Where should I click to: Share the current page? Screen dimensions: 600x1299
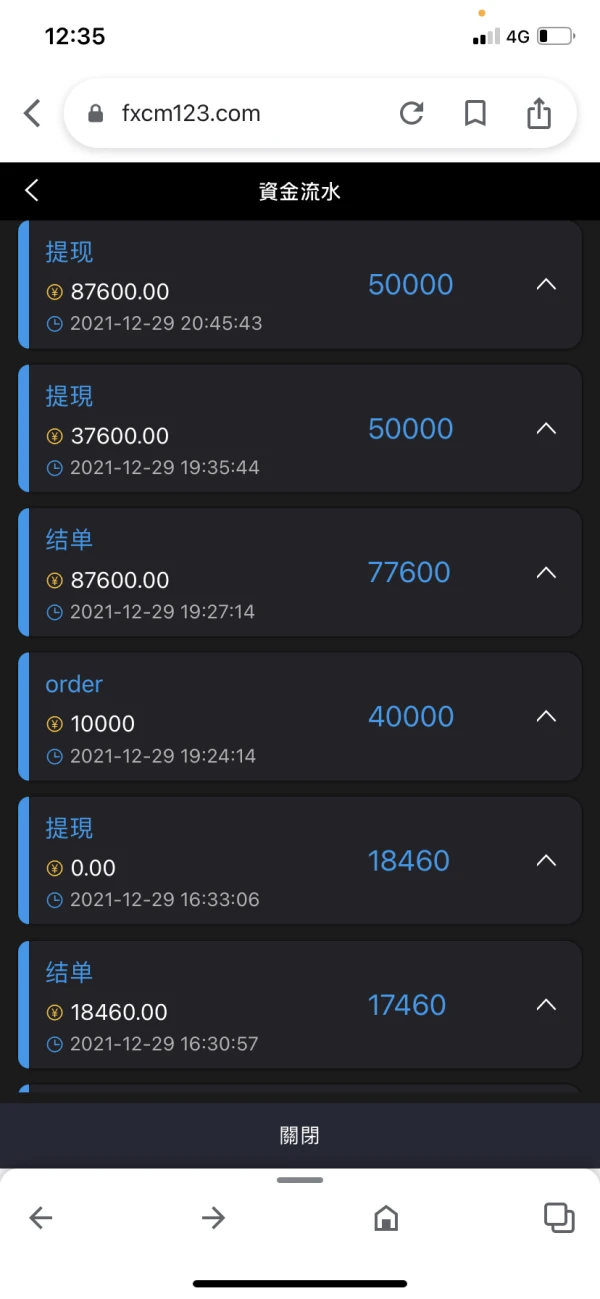[x=539, y=113]
